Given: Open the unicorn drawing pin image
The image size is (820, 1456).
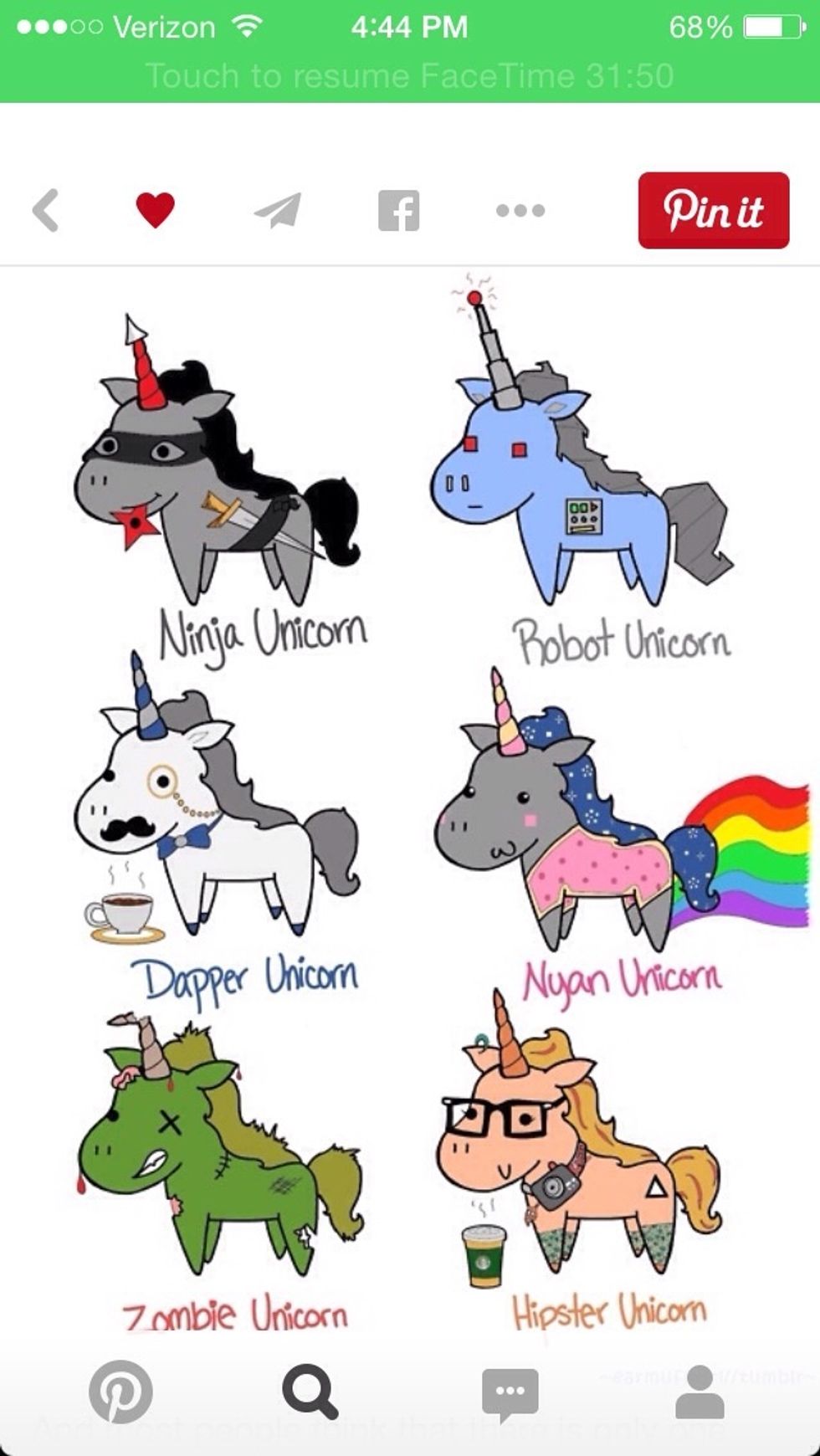Looking at the screenshot, I should point(410,803).
